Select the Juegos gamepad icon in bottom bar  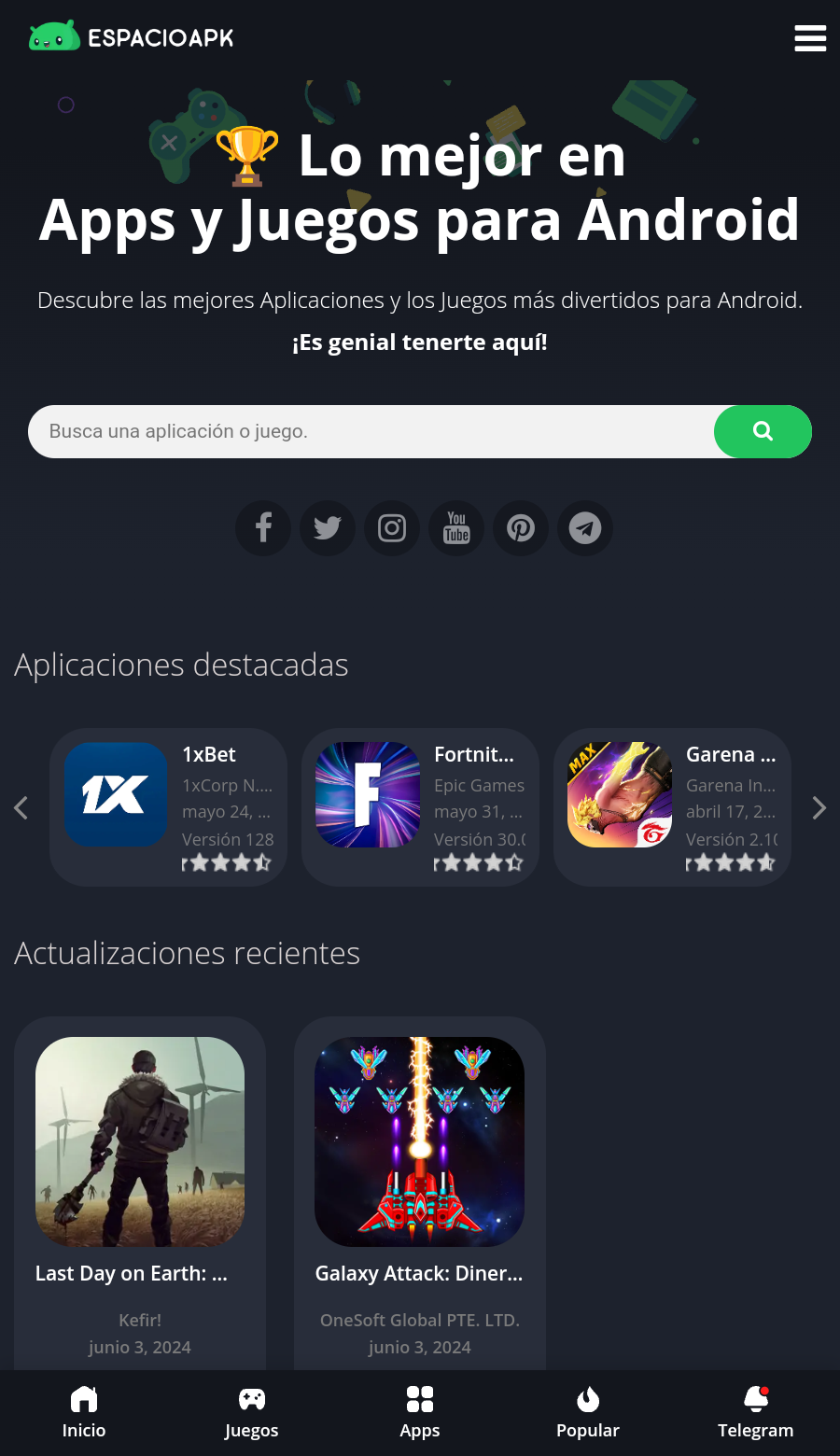[x=251, y=1399]
